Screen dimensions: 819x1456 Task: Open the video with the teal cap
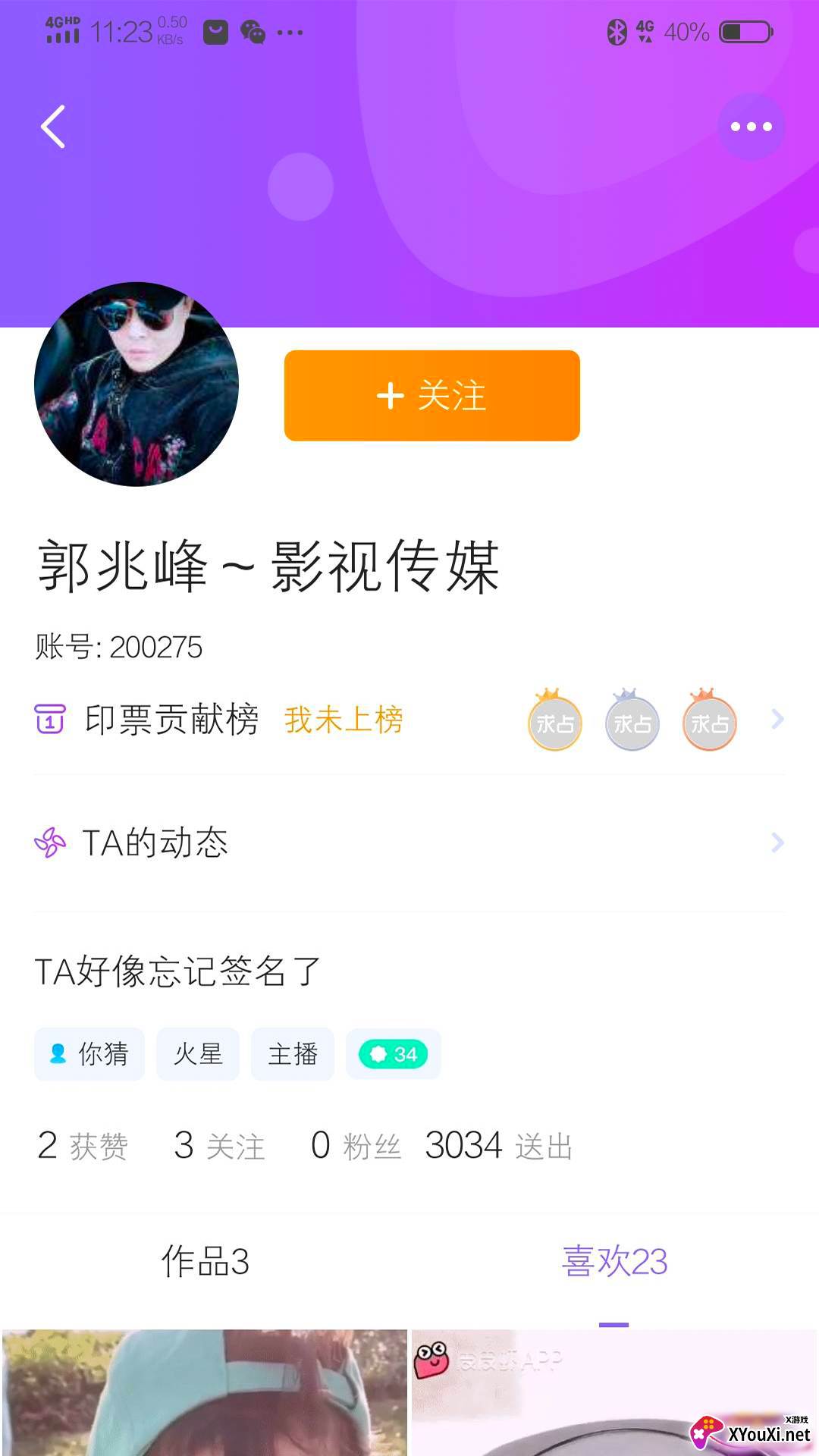pyautogui.click(x=205, y=1392)
